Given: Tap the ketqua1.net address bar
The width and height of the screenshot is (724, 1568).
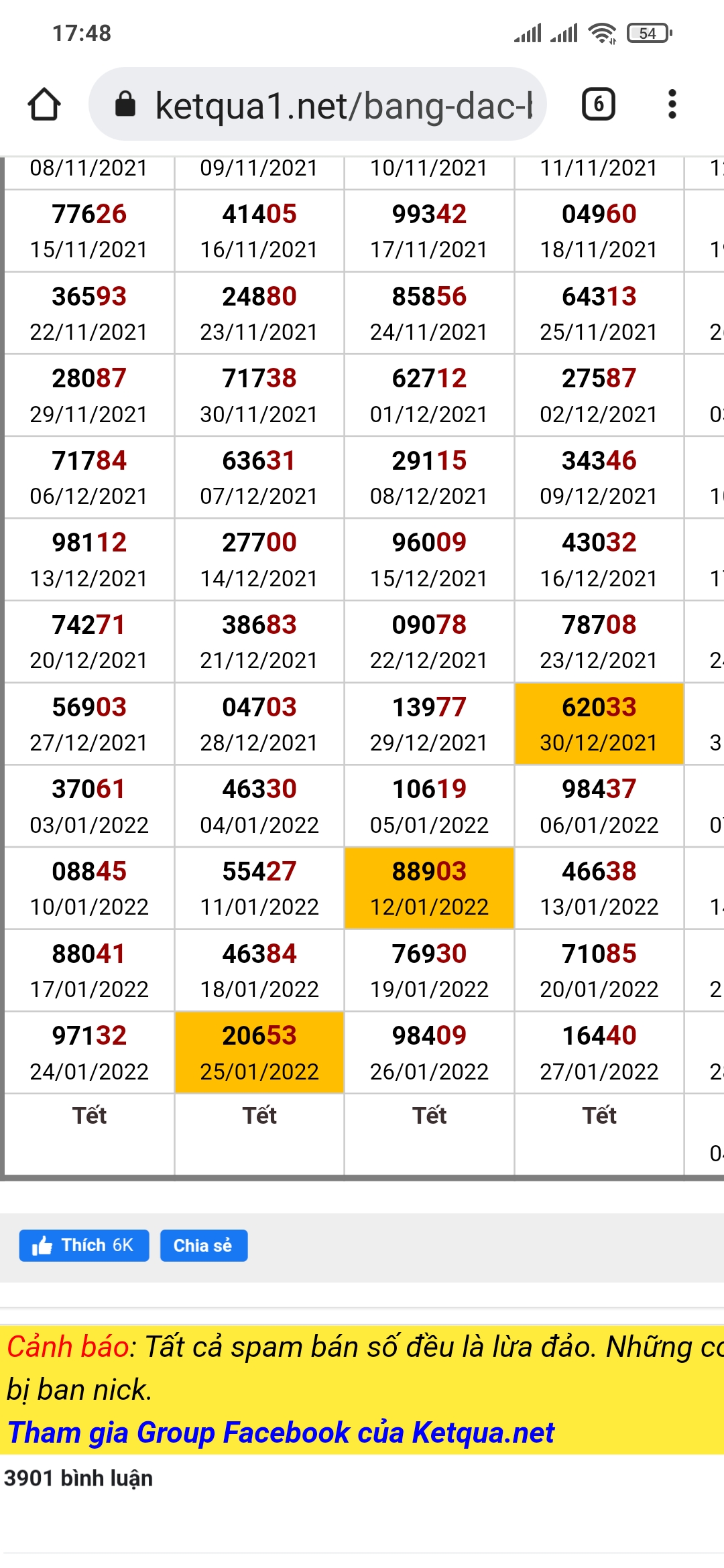Looking at the screenshot, I should pyautogui.click(x=318, y=105).
